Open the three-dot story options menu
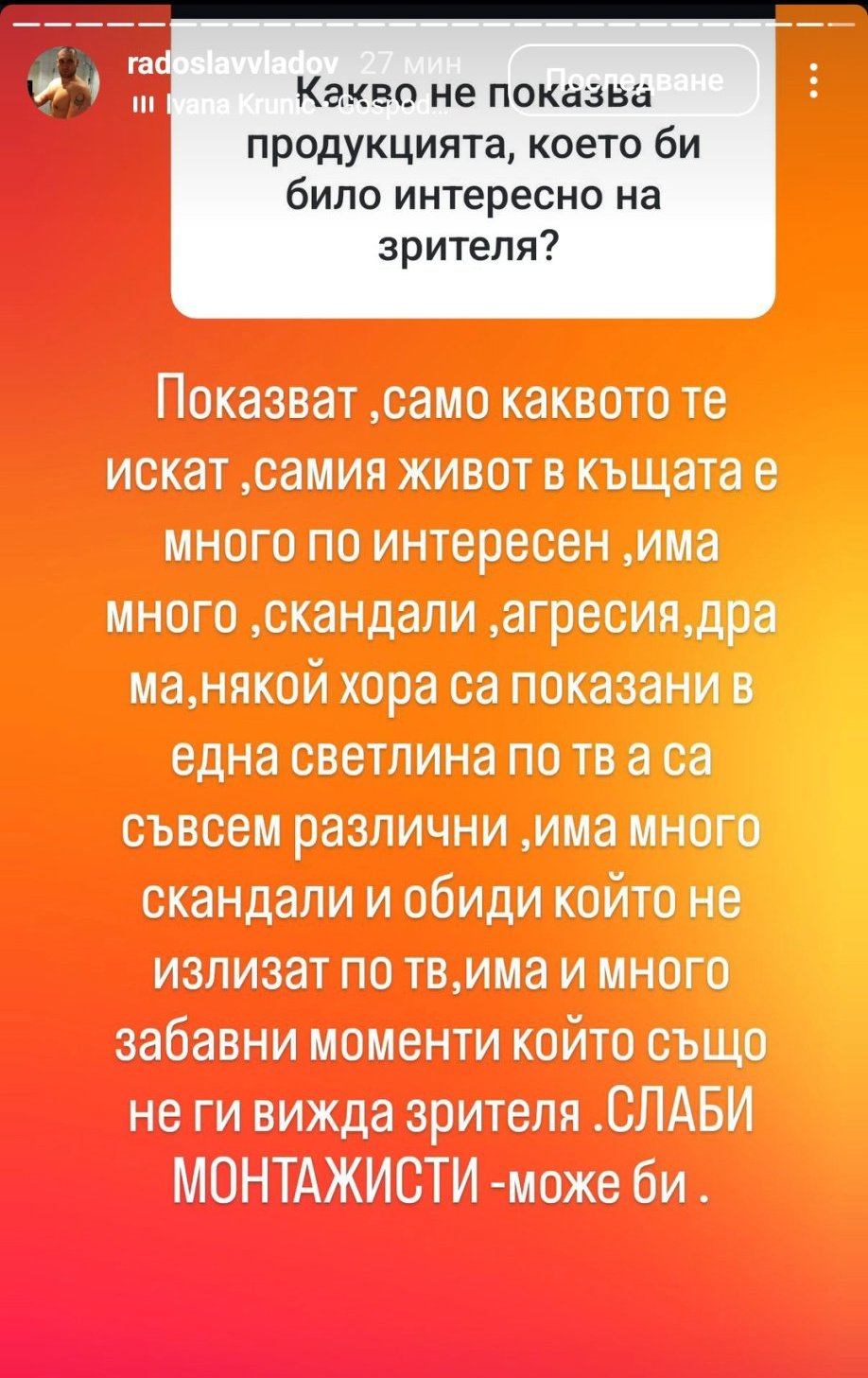 813,80
